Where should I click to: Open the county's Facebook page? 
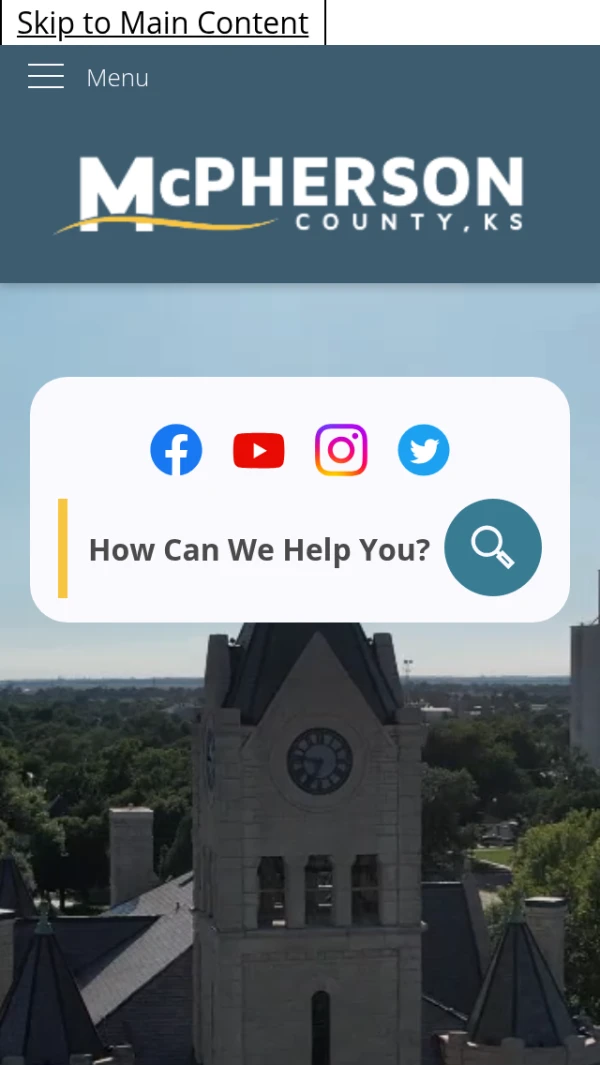coord(176,450)
